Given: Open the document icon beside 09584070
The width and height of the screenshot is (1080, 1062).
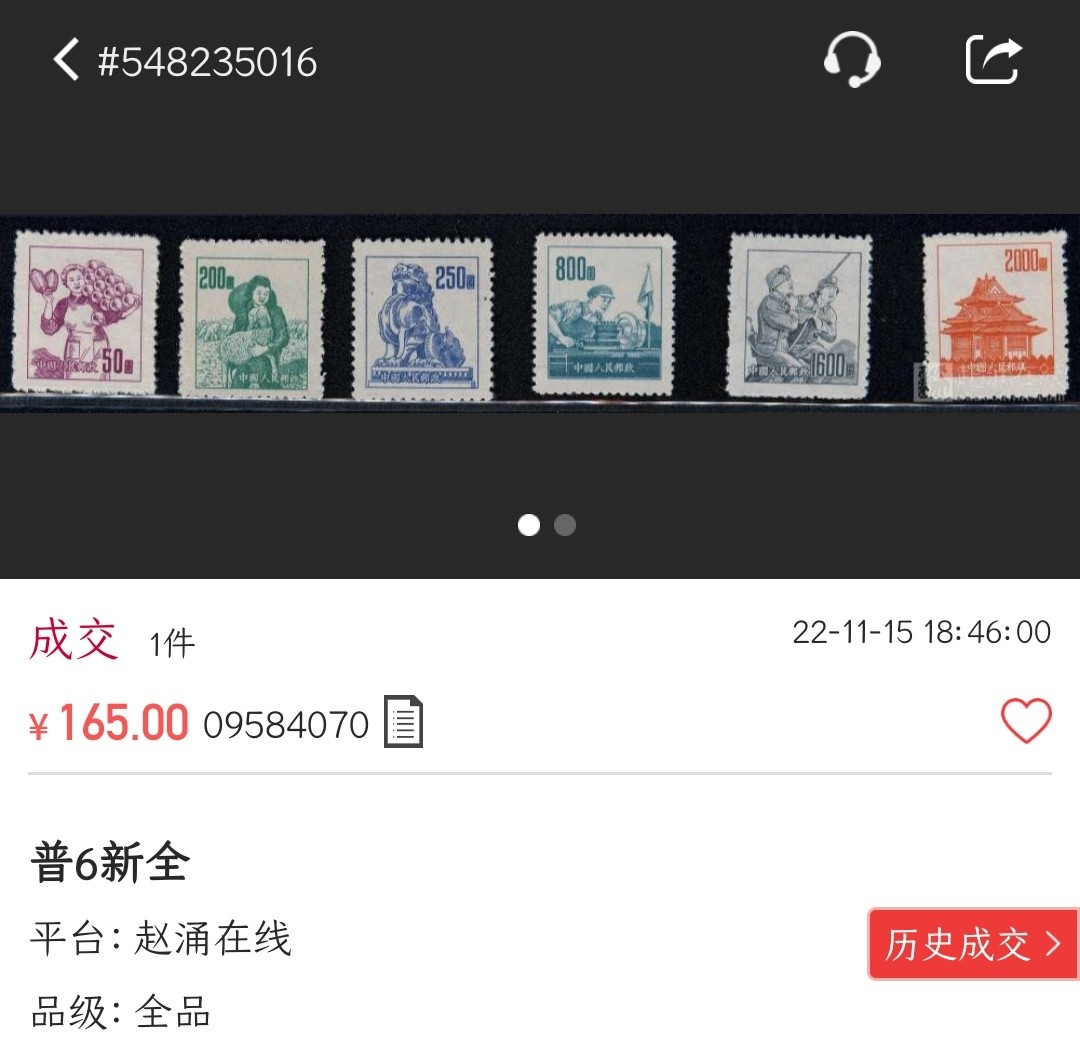Looking at the screenshot, I should 404,722.
